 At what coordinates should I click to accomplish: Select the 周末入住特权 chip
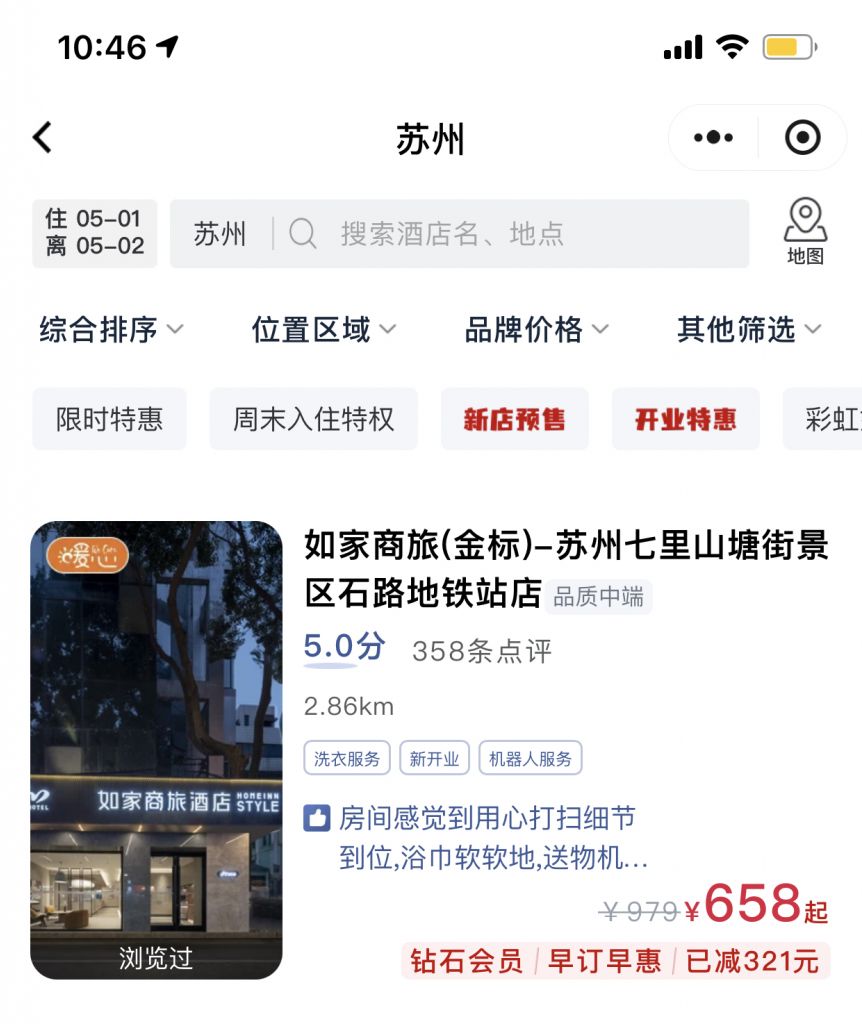click(x=313, y=419)
